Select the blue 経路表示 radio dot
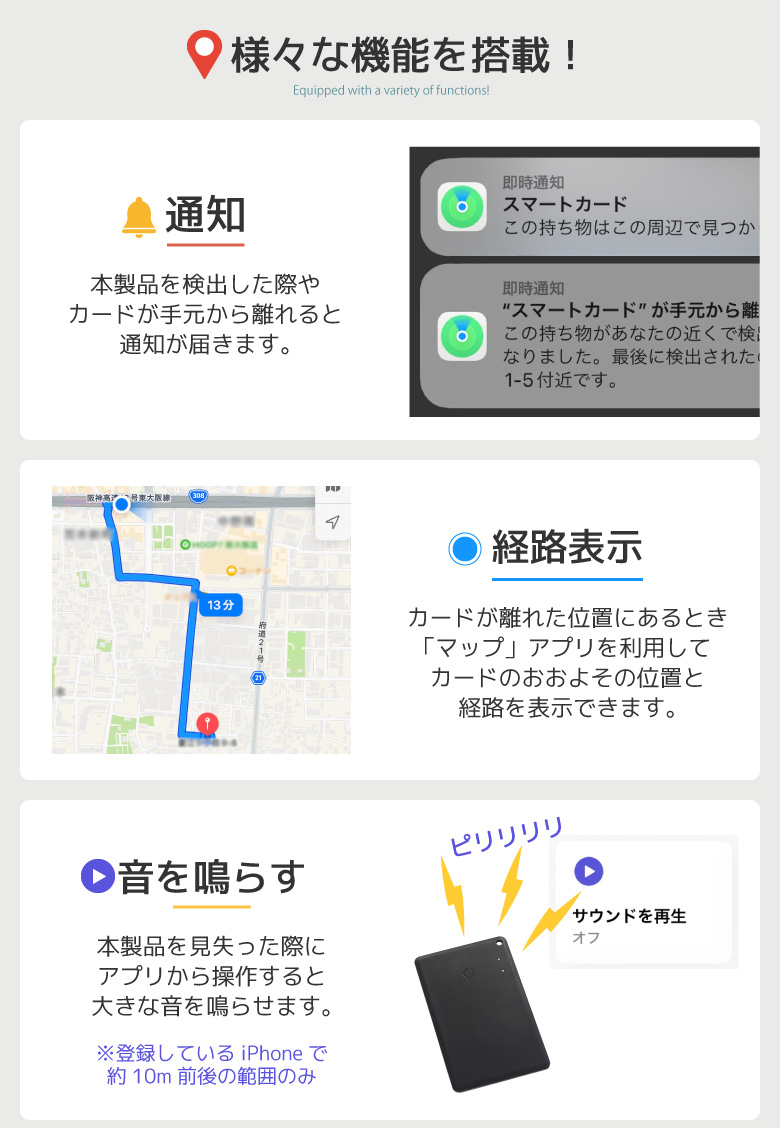Screen dimensions: 780x1128 tap(464, 547)
